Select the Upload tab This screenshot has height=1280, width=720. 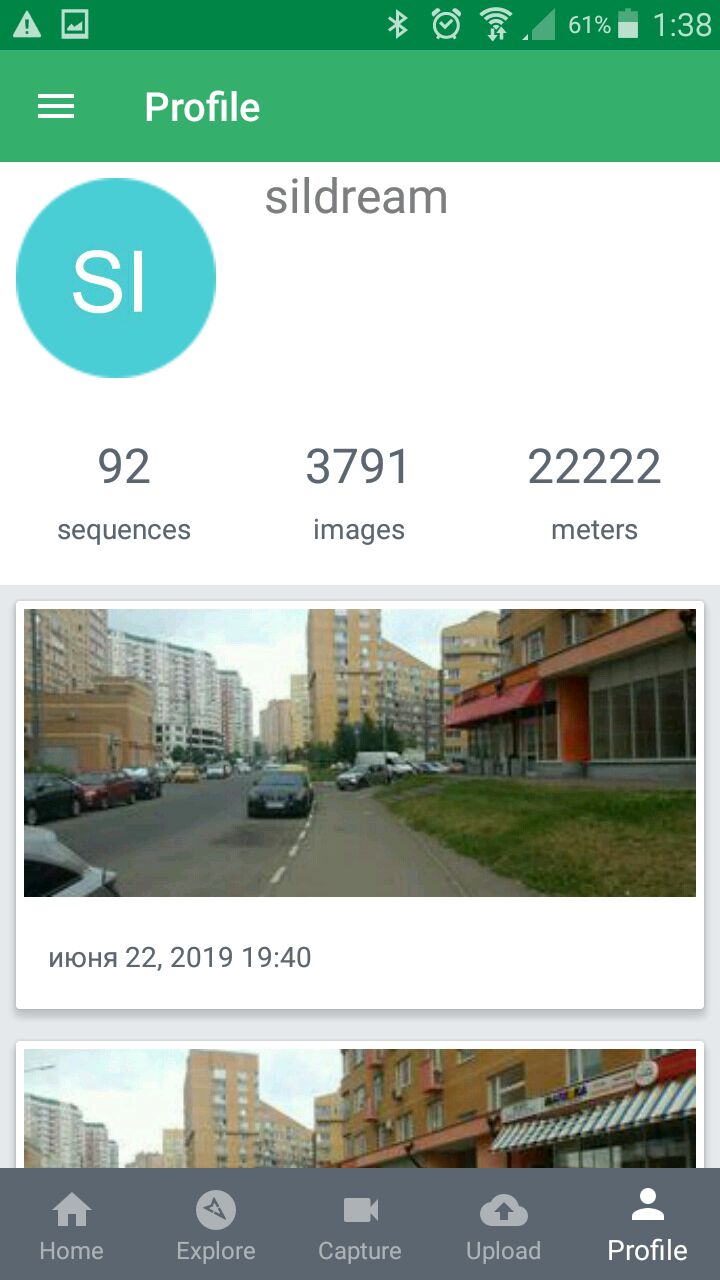click(504, 1225)
